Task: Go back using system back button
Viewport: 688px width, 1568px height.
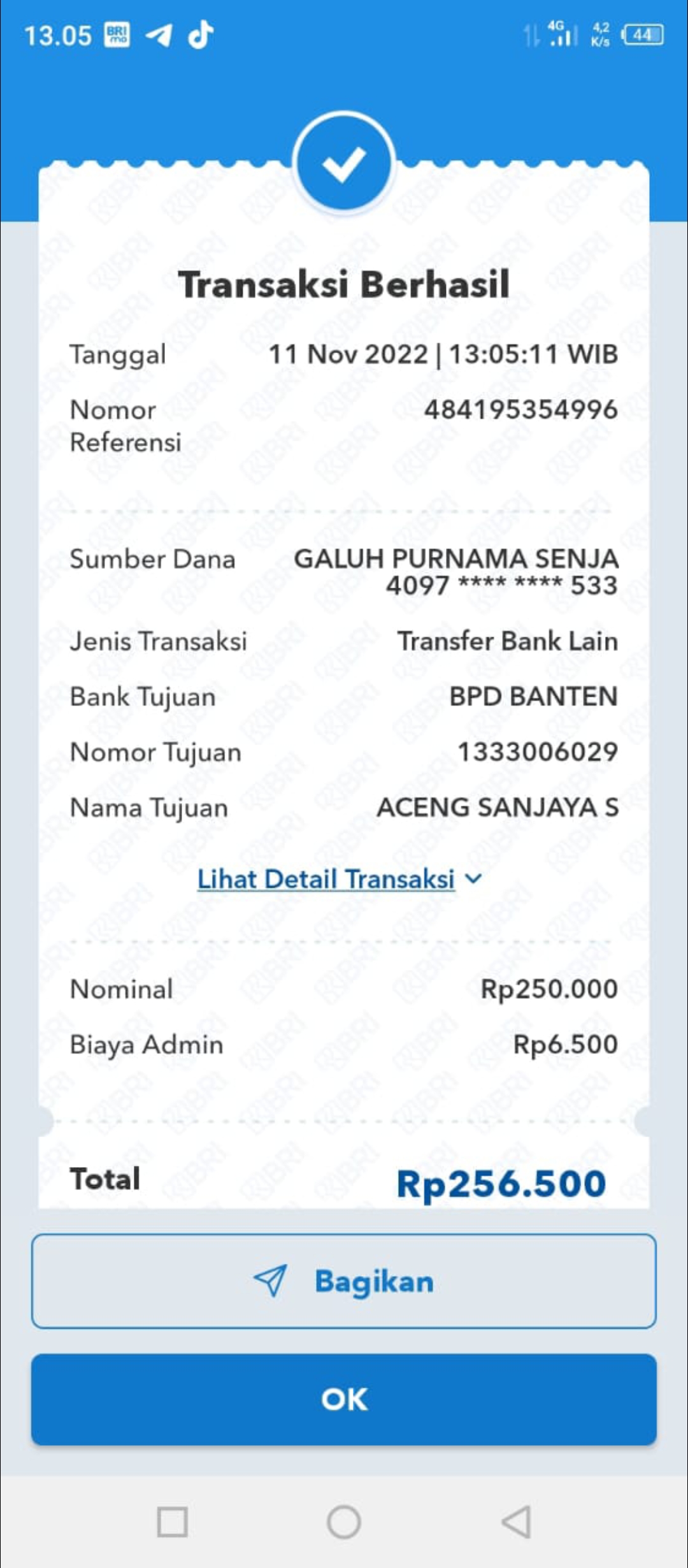Action: 517,1522
